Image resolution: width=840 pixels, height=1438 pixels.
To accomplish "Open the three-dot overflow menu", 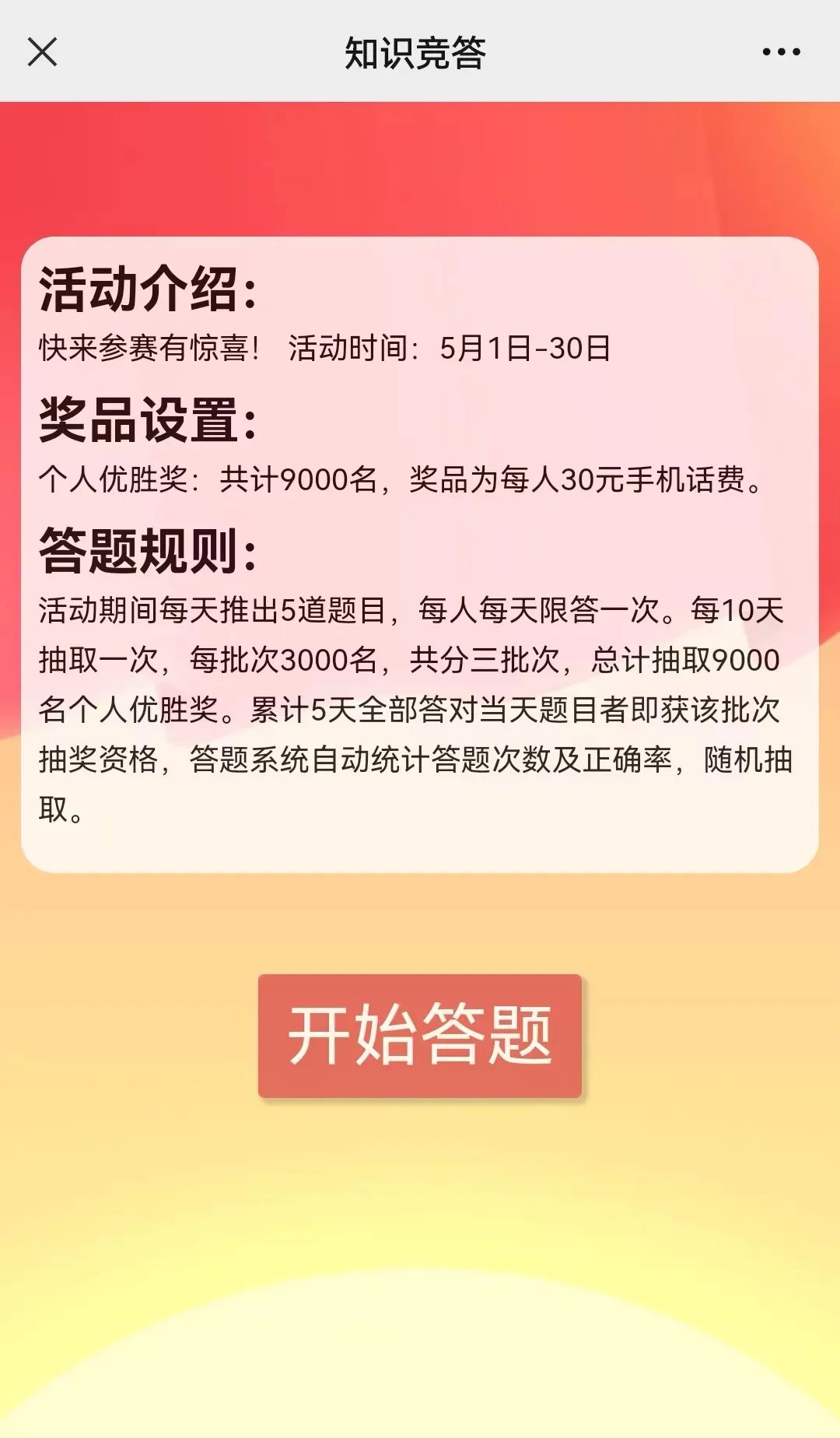I will click(781, 52).
